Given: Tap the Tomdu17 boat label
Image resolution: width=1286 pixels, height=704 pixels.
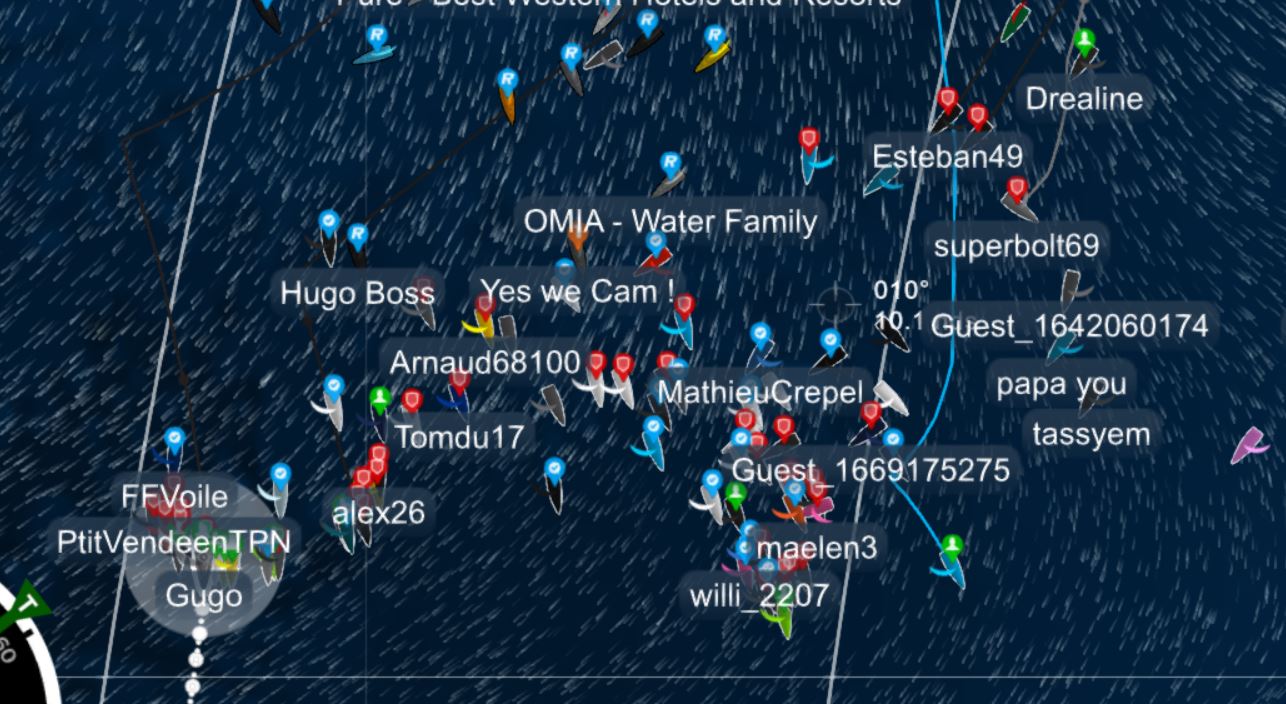Looking at the screenshot, I should click(459, 437).
